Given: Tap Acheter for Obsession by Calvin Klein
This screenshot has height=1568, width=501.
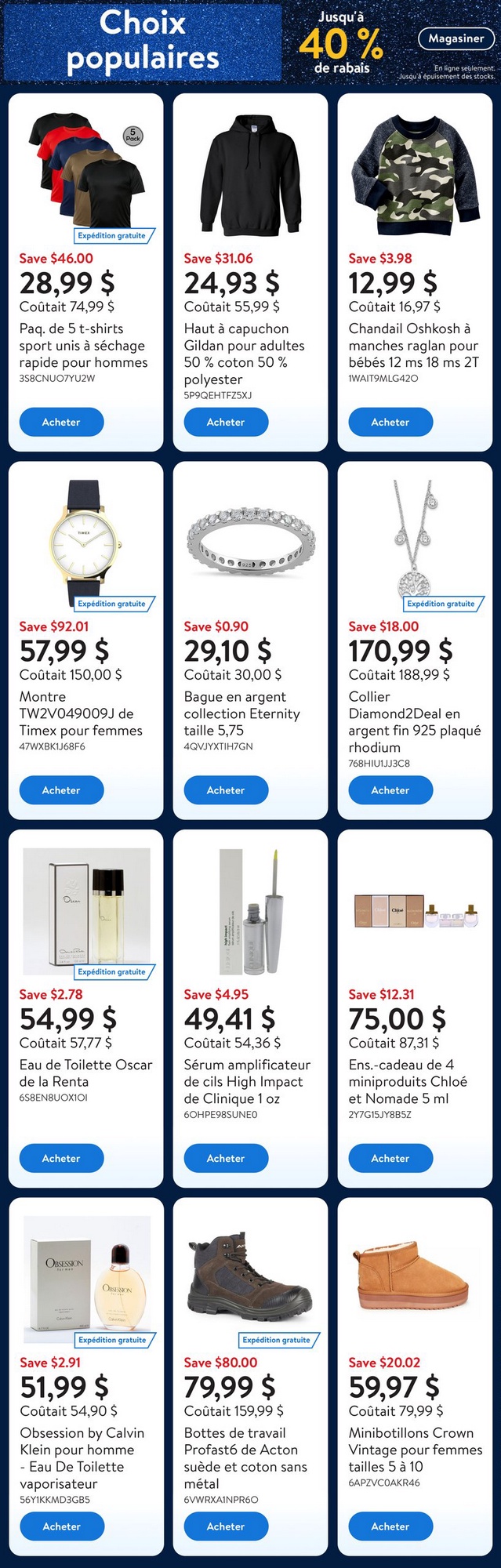Looking at the screenshot, I should tap(61, 1526).
